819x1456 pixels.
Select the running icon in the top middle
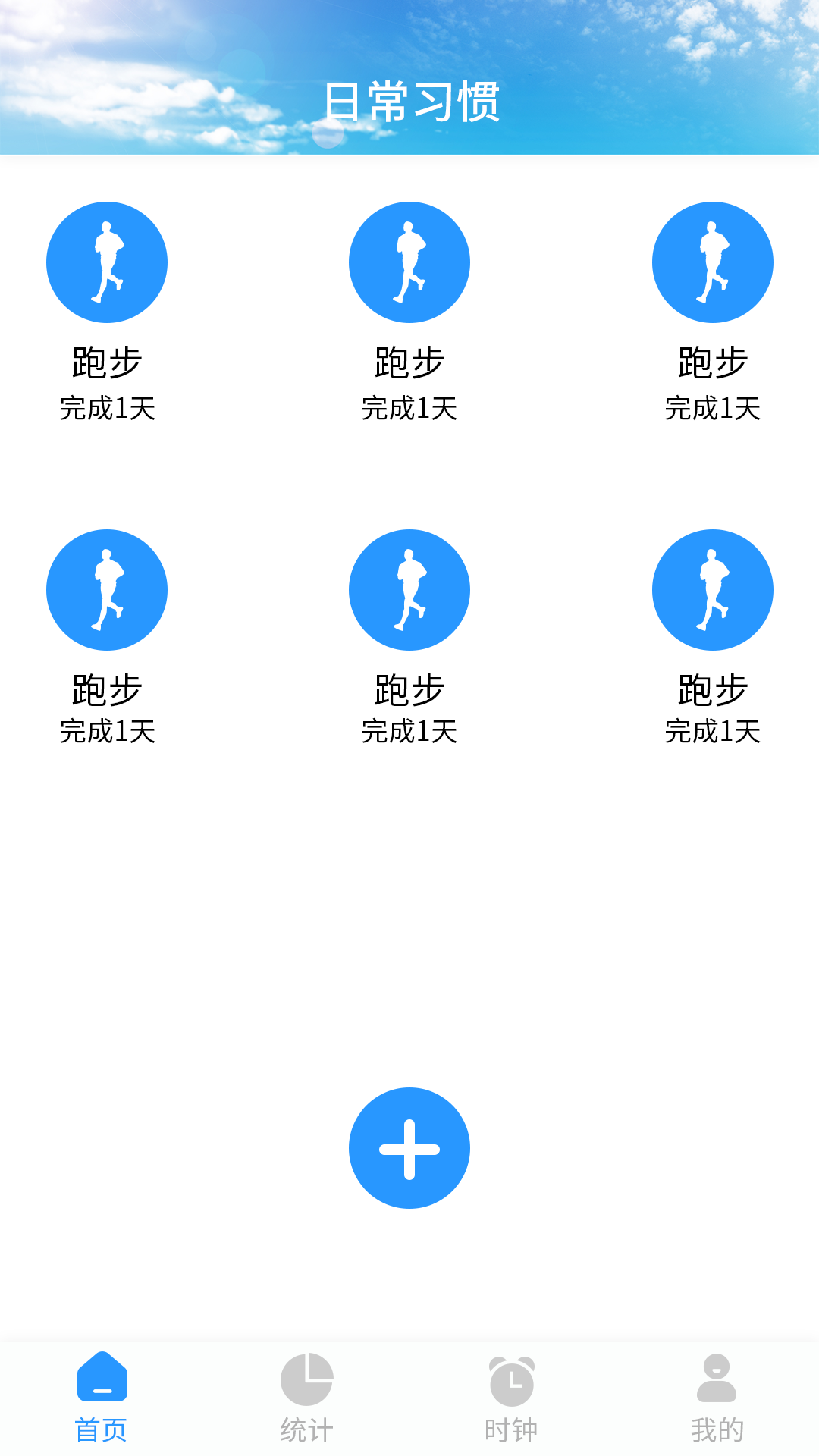409,262
